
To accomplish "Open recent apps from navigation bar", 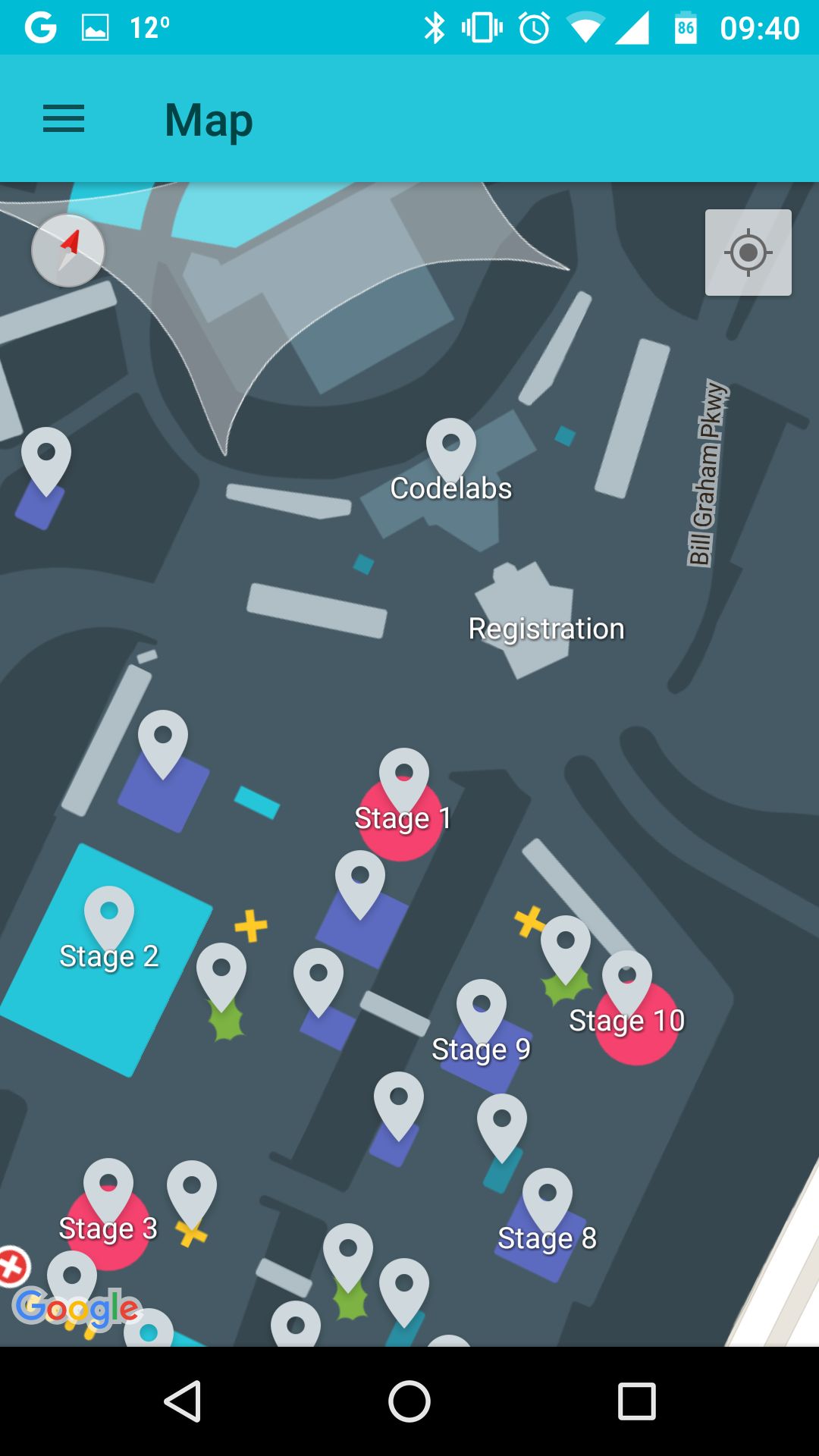I will [637, 1401].
